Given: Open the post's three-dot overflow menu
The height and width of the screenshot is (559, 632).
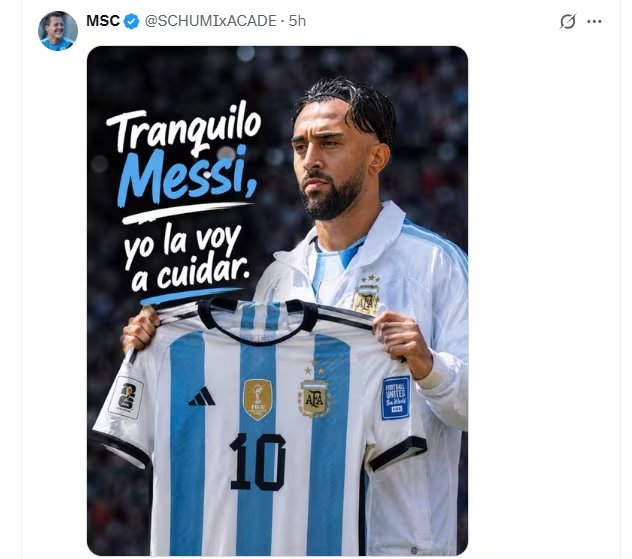Looking at the screenshot, I should tap(594, 21).
